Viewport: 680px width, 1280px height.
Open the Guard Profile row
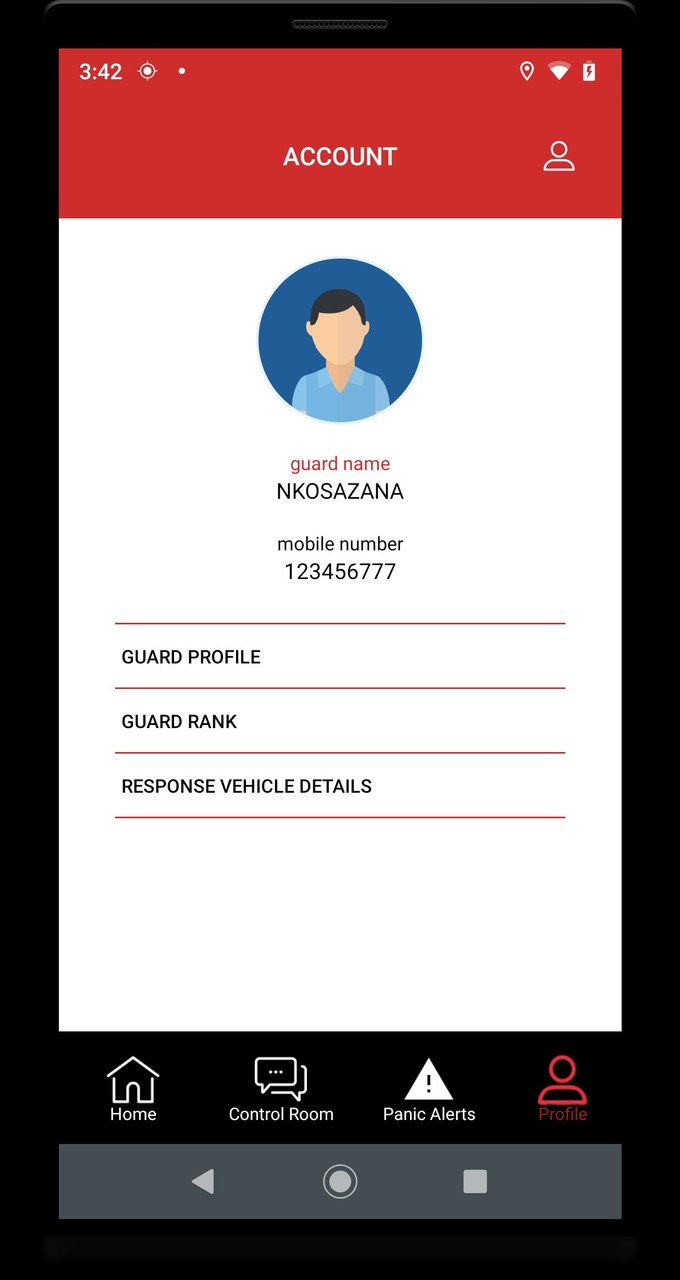tap(340, 657)
